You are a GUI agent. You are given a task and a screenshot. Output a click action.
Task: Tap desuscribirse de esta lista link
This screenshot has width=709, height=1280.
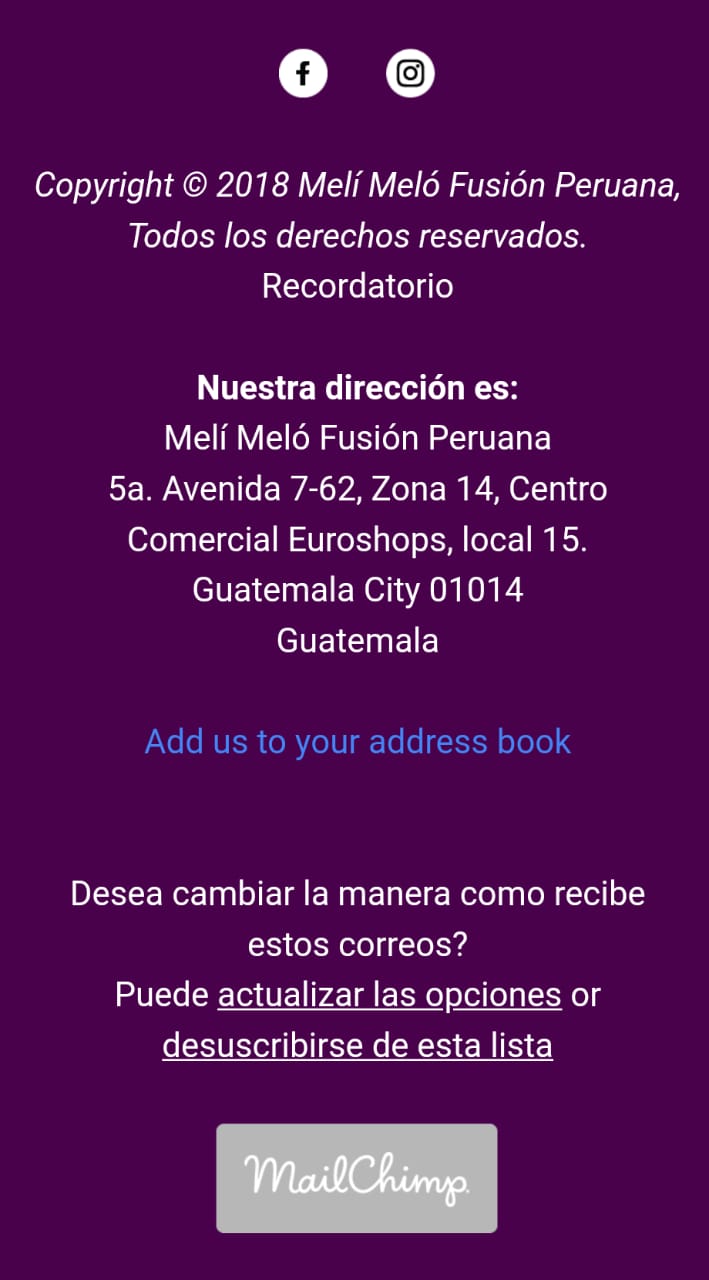pyautogui.click(x=358, y=1046)
